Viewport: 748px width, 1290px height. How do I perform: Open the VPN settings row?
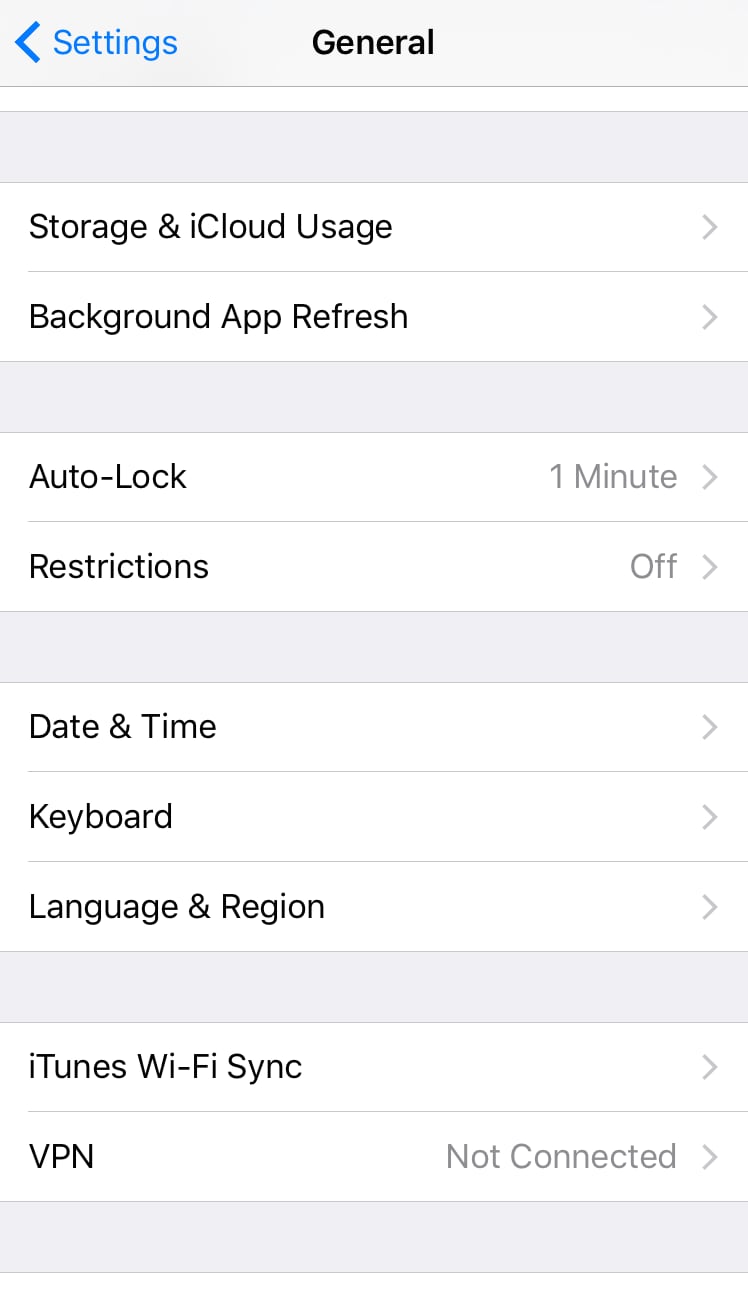pos(374,1157)
